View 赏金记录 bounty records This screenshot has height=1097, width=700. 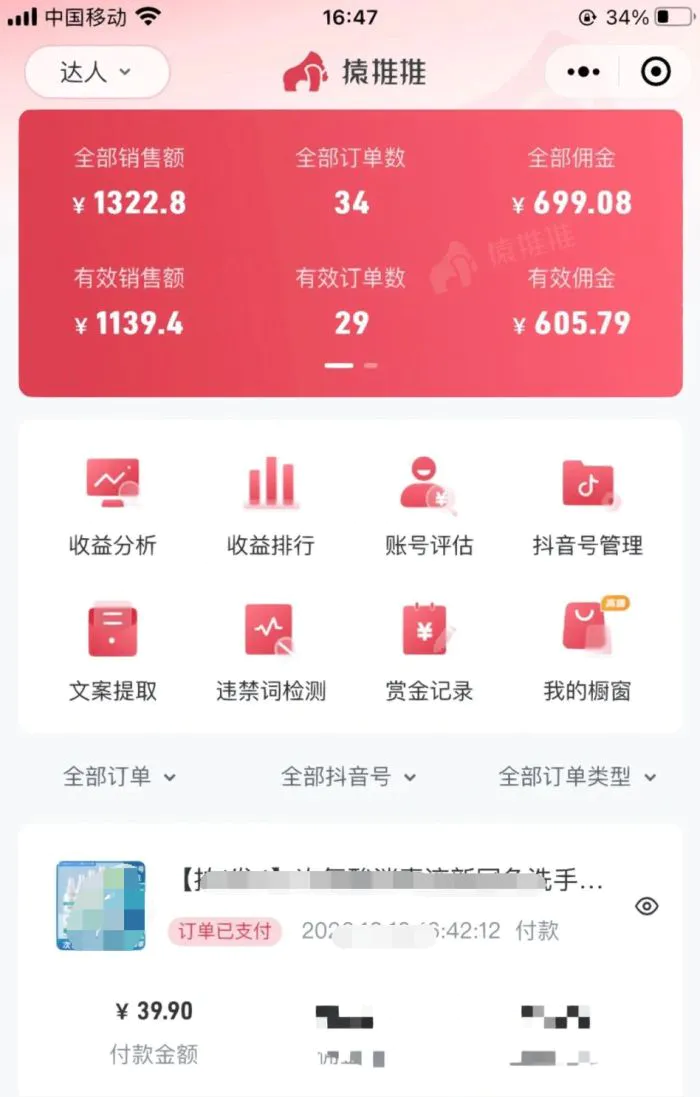pyautogui.click(x=428, y=650)
